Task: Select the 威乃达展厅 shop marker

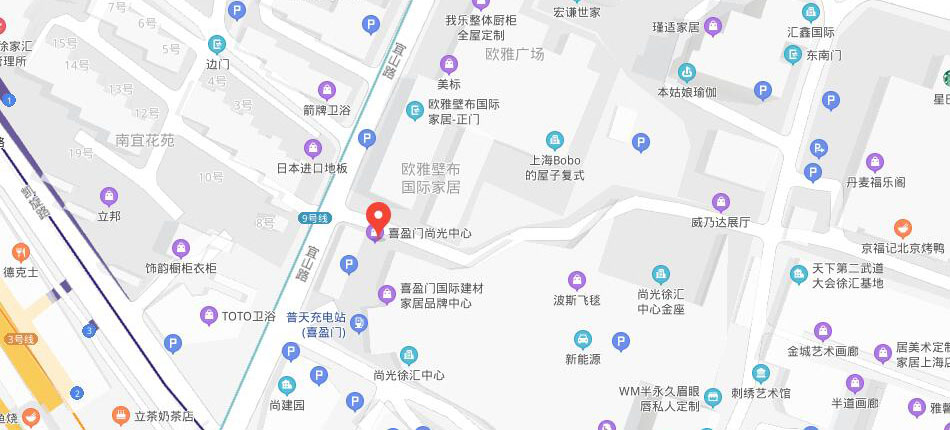Action: 720,203
